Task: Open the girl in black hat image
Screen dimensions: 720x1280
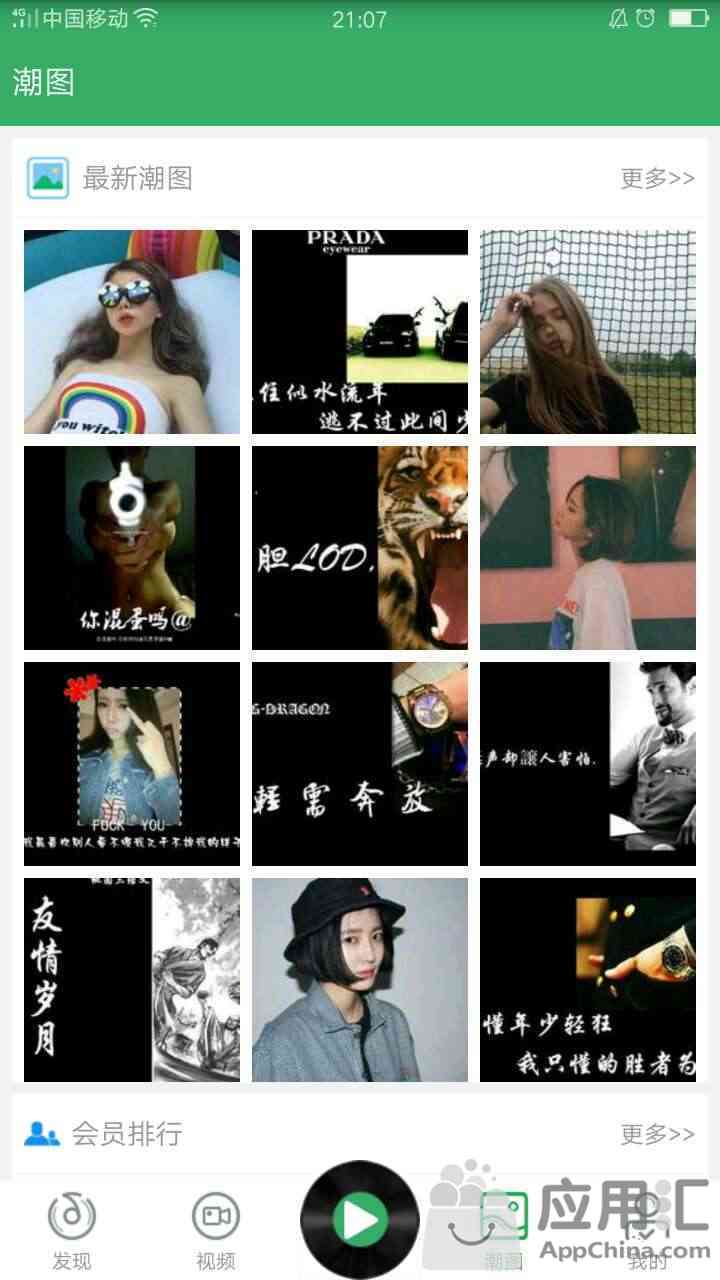Action: pos(360,980)
